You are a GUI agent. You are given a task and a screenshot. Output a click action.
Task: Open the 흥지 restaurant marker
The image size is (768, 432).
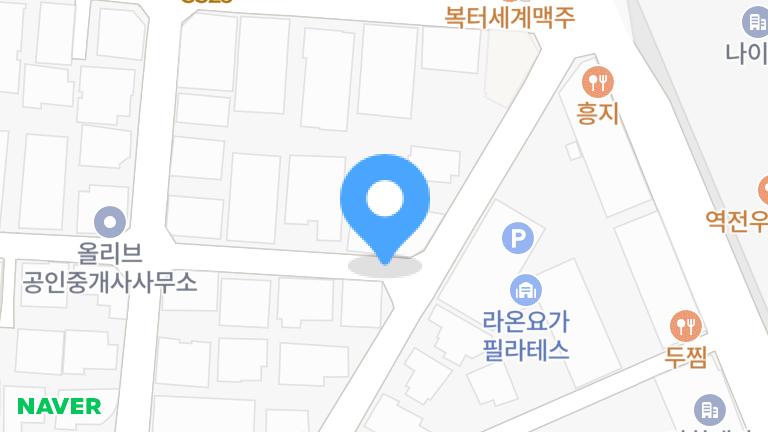(x=599, y=81)
